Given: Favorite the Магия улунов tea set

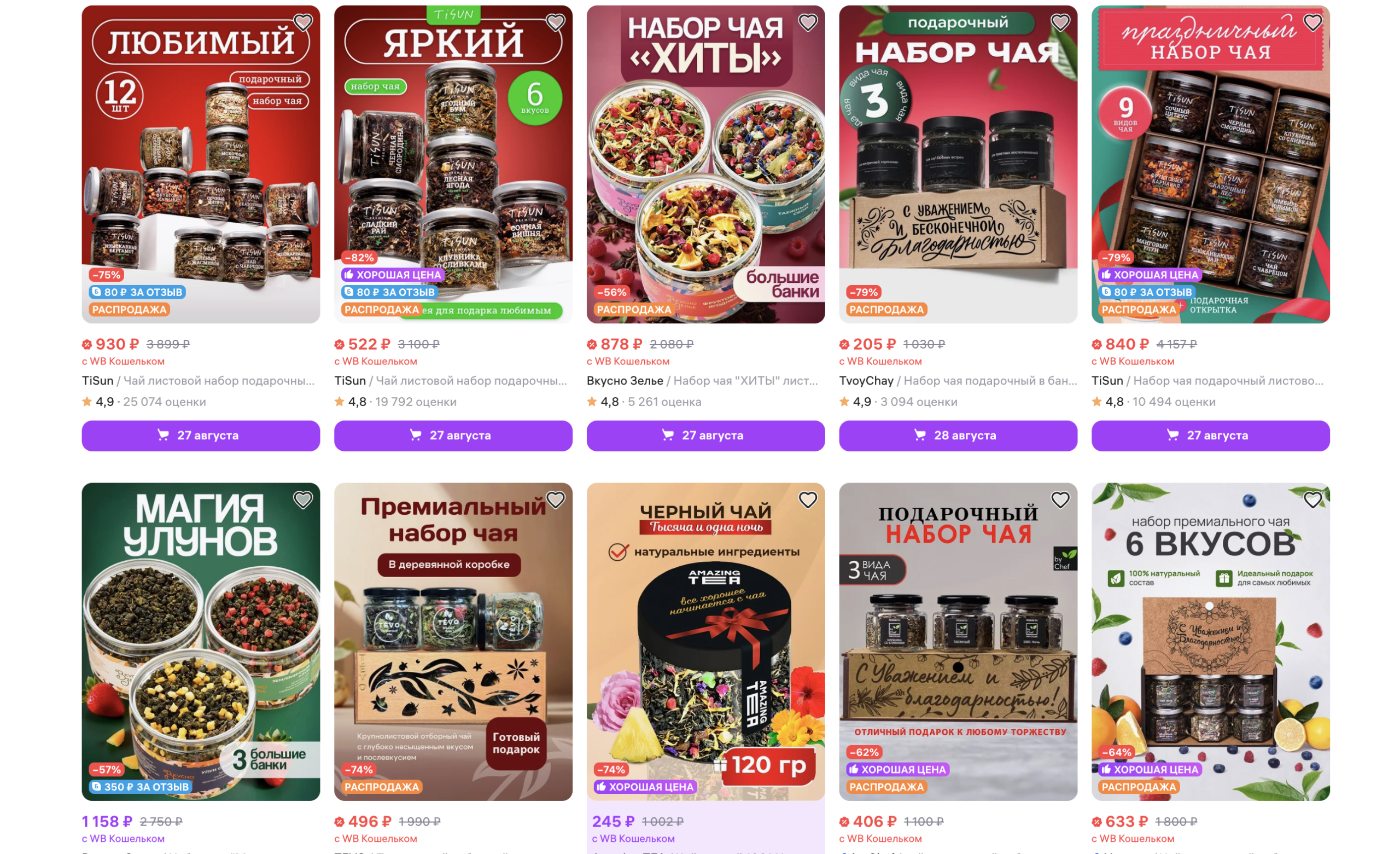Looking at the screenshot, I should (303, 500).
